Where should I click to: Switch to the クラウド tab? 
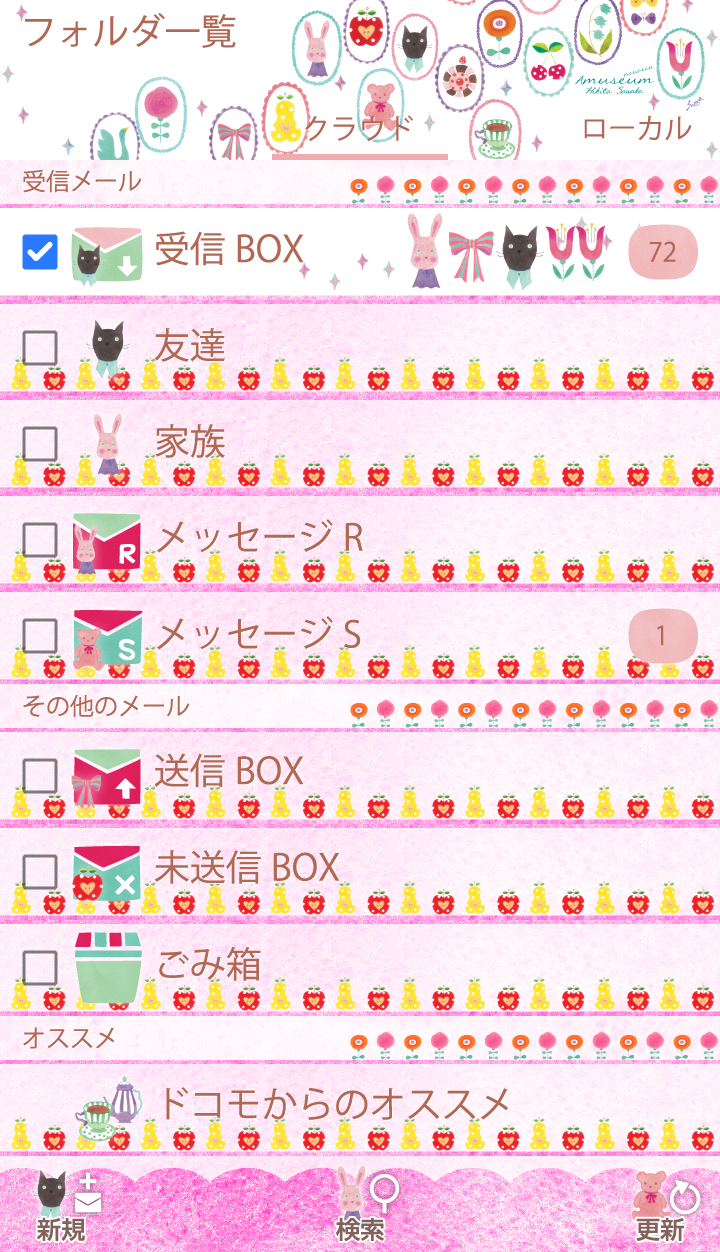pyautogui.click(x=360, y=128)
